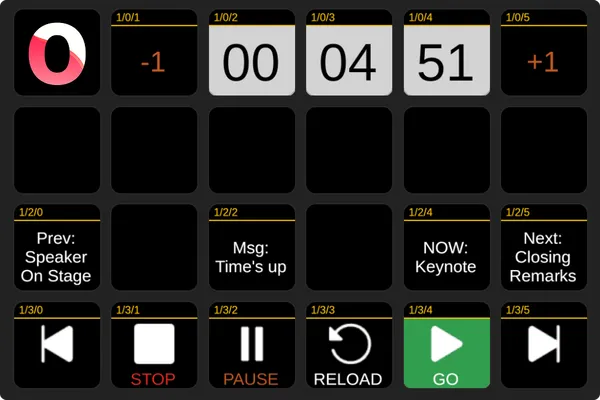Skip to the previous event

coord(56,346)
